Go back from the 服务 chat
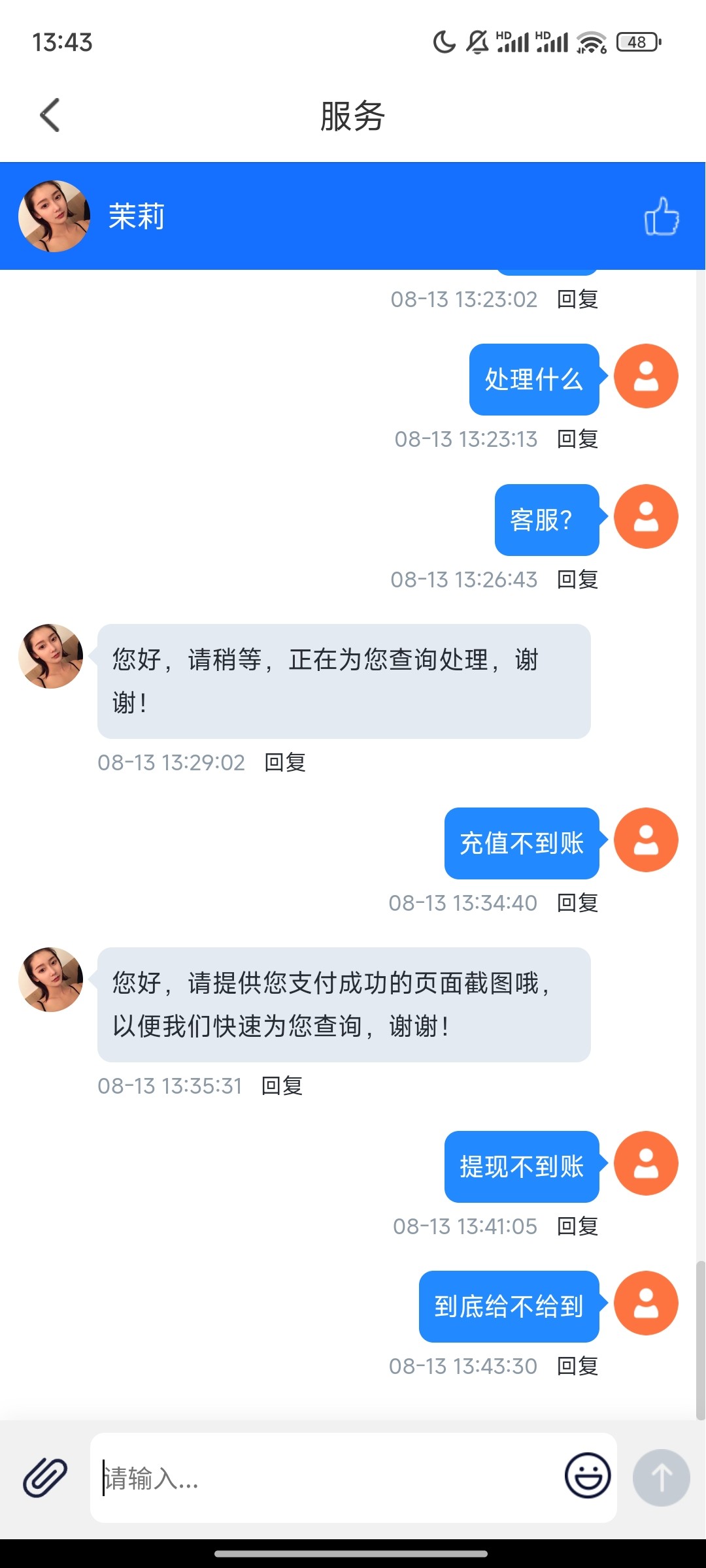This screenshot has height=1568, width=706. coord(50,116)
